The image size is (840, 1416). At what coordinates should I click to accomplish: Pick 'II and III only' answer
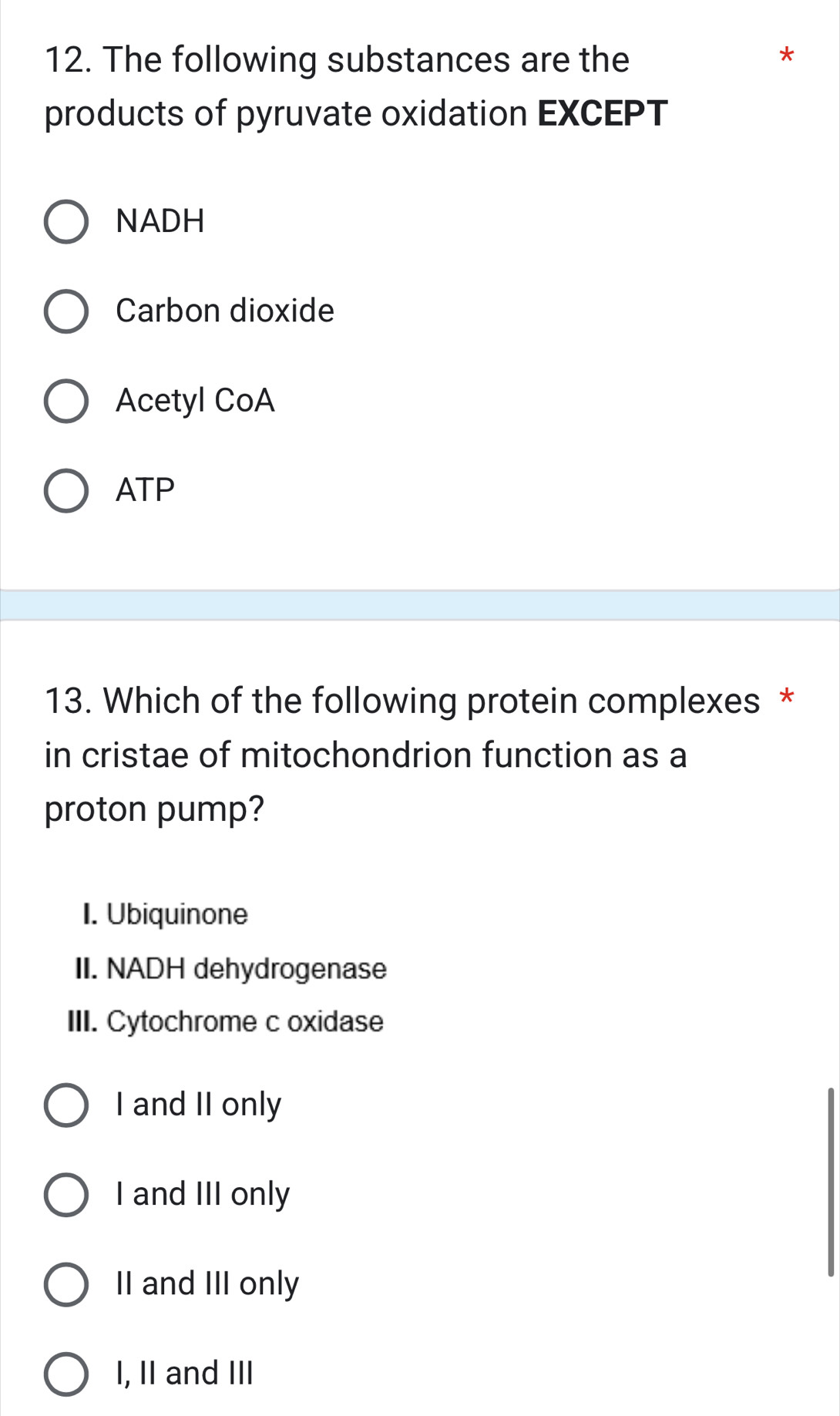(207, 1283)
